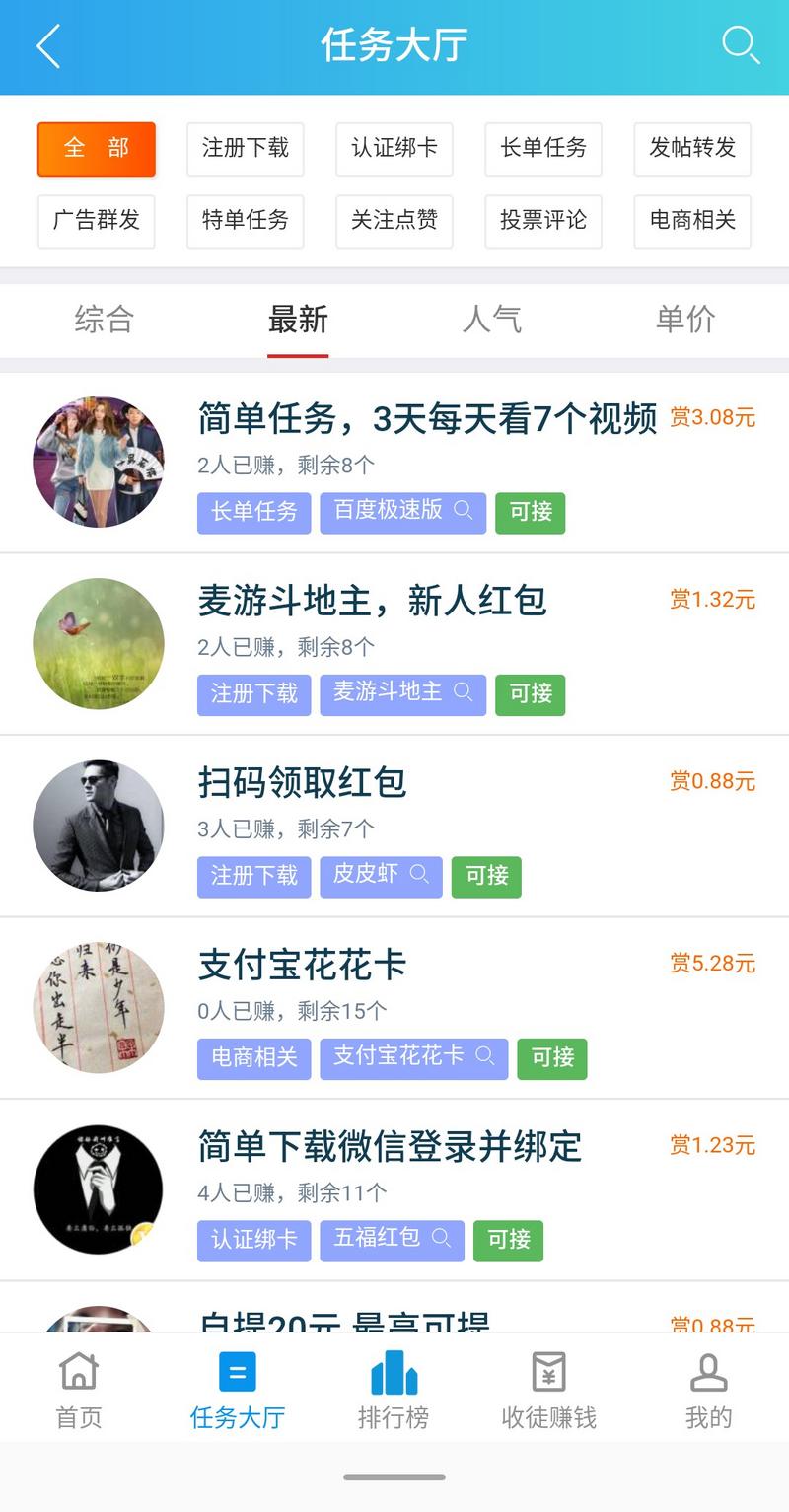Tap the 百度极速版 search tag
This screenshot has height=1512, width=789.
point(402,512)
